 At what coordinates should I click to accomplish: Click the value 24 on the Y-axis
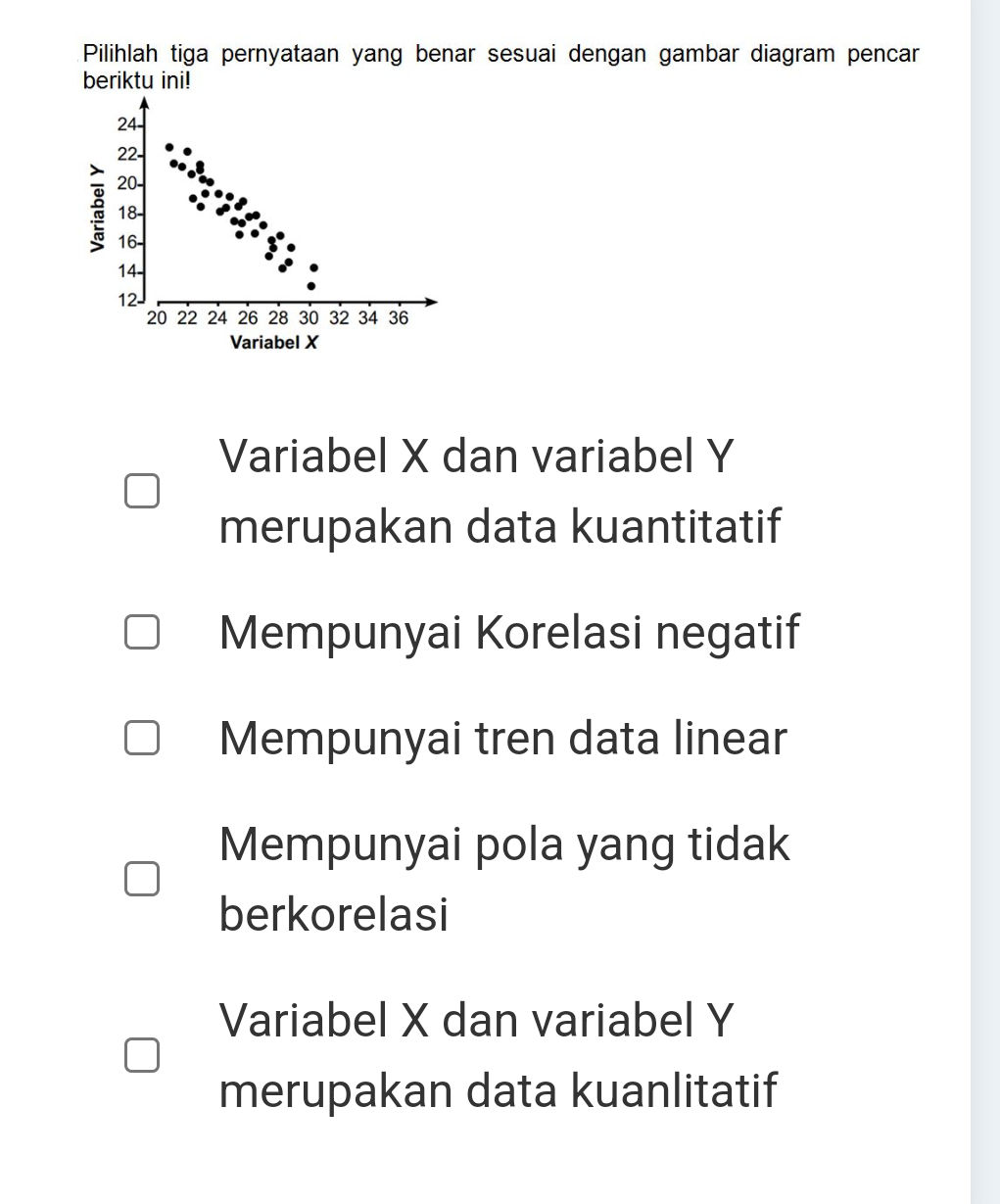125,123
